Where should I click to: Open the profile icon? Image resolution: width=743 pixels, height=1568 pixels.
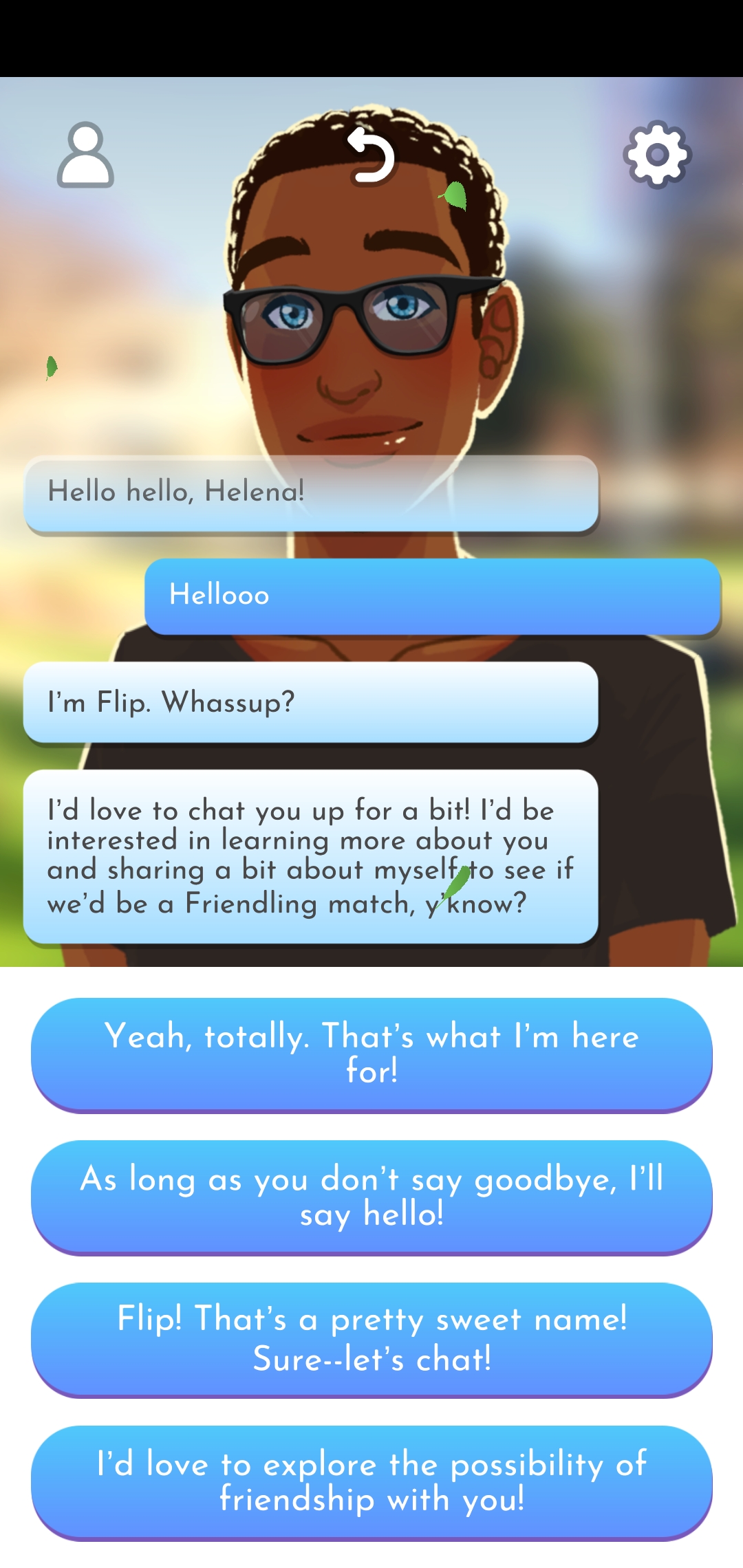(x=85, y=155)
